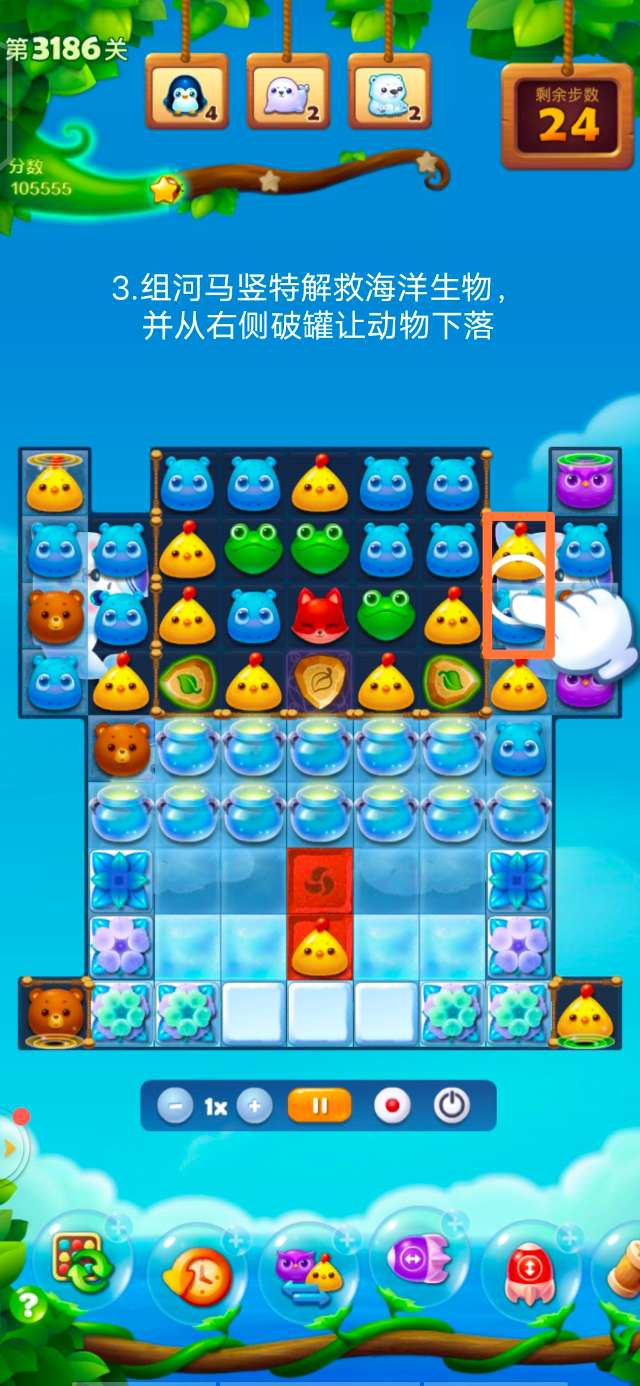The height and width of the screenshot is (1386, 640).
Task: Tap the highlighted blue hippo tile
Action: 520,615
